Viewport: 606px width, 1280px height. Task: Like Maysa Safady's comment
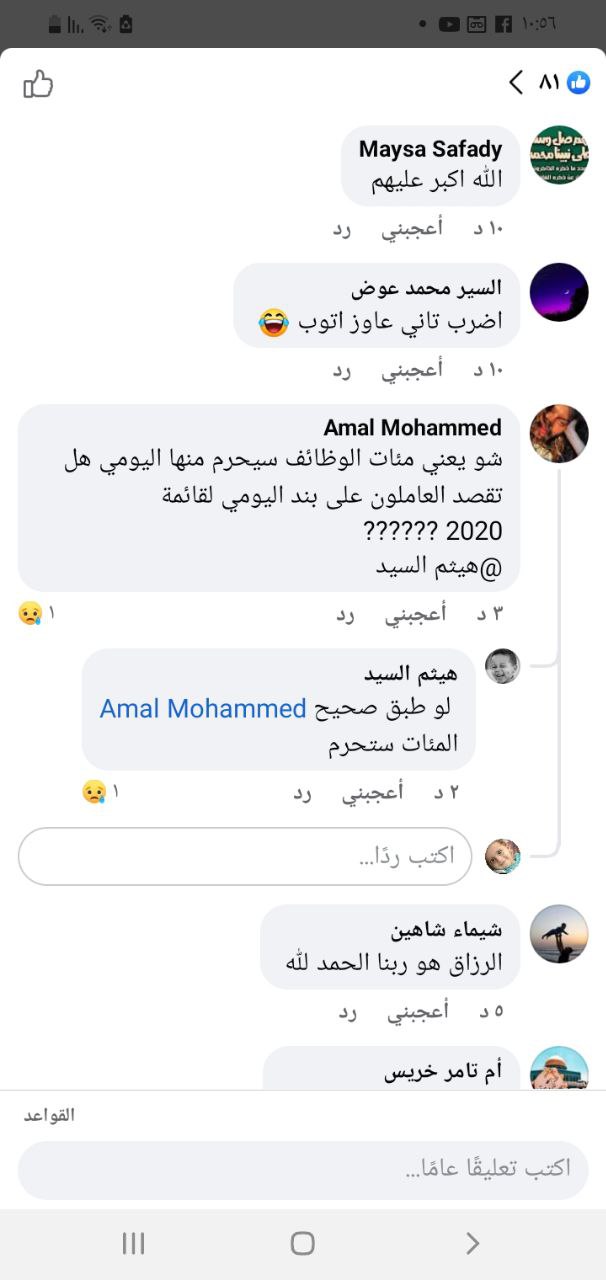(411, 229)
